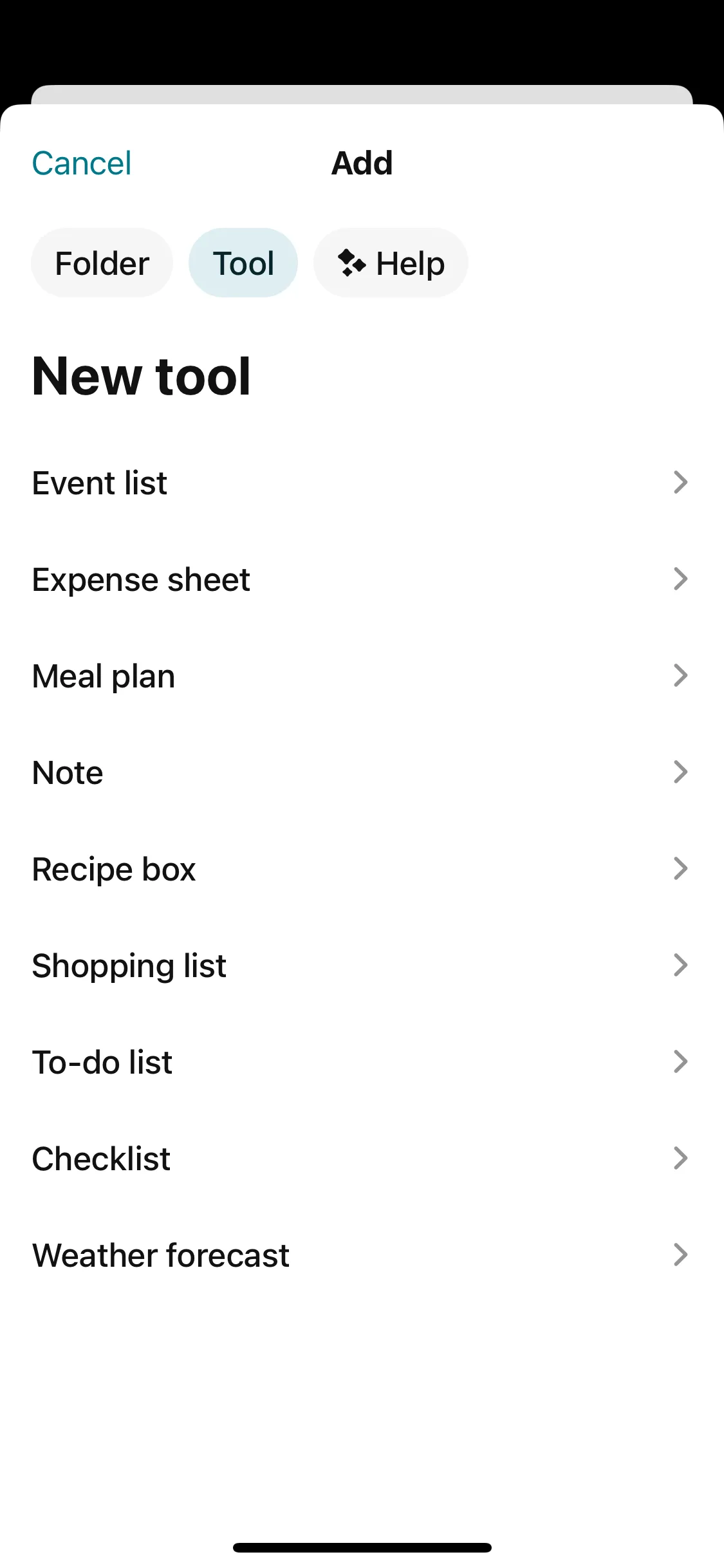Select the Tool chip
The image size is (724, 1568).
pos(243,263)
